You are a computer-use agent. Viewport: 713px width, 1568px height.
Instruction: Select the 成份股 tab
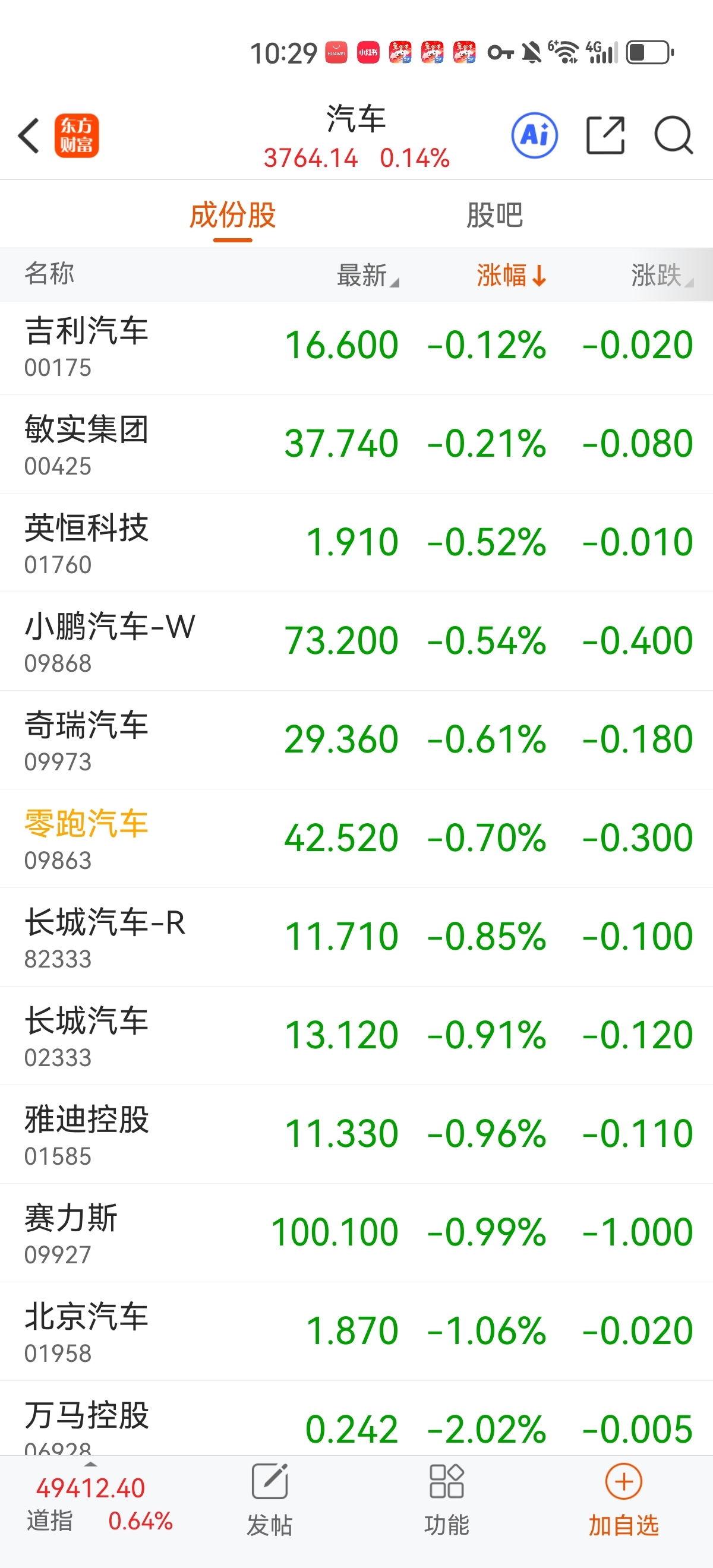(x=232, y=215)
